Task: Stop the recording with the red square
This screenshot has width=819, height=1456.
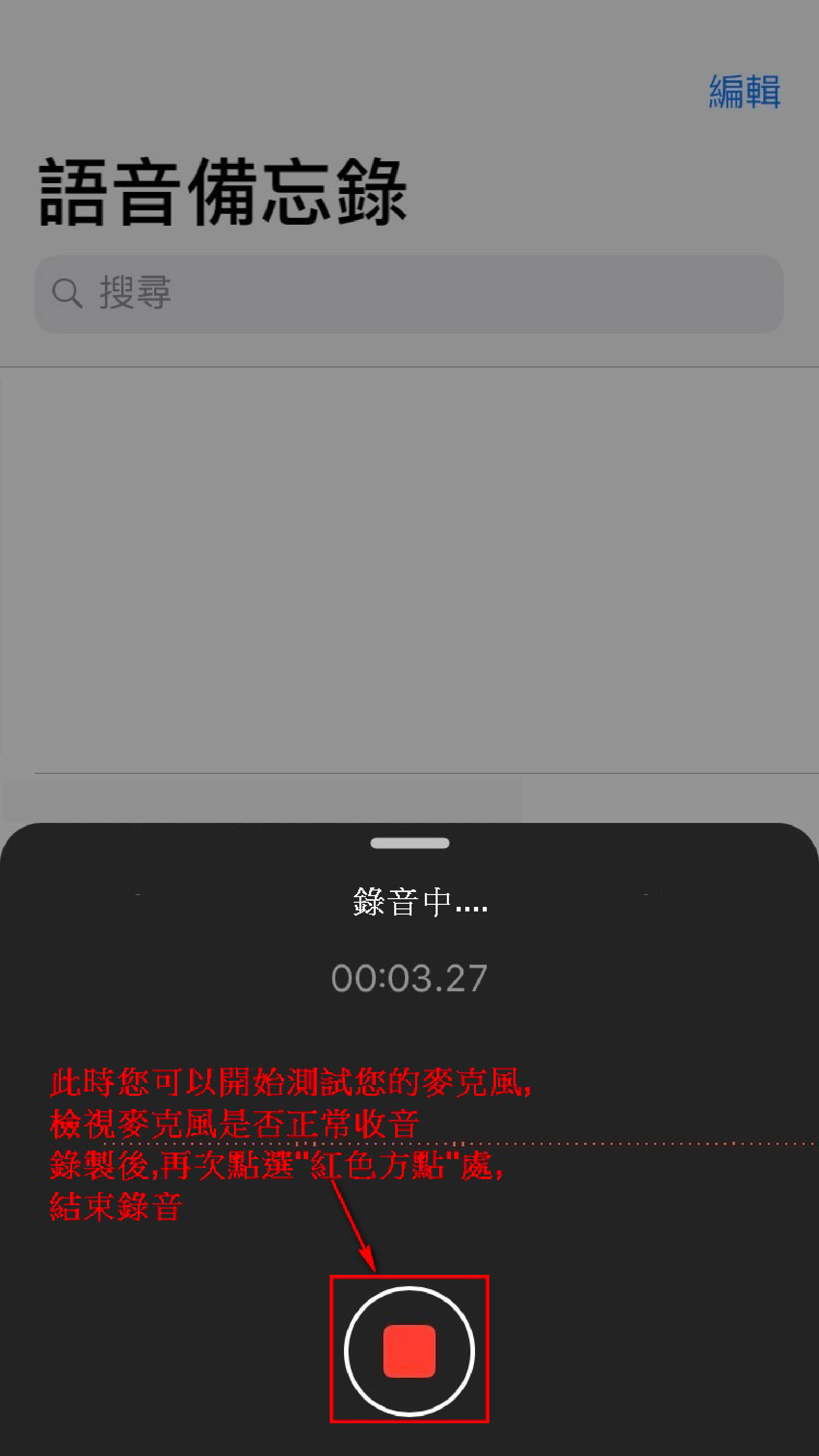Action: click(409, 1351)
